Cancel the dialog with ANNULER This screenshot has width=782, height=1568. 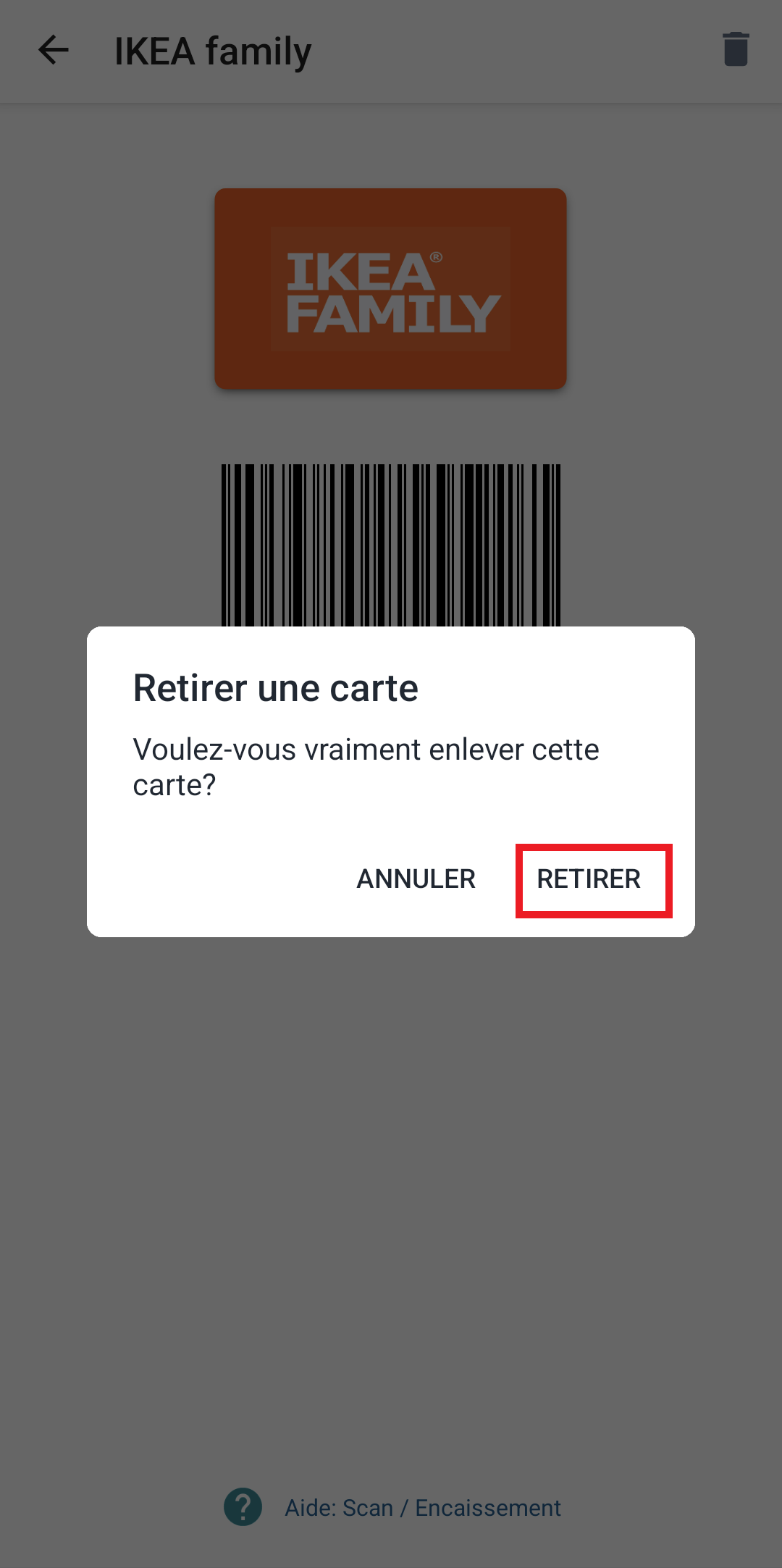(416, 879)
